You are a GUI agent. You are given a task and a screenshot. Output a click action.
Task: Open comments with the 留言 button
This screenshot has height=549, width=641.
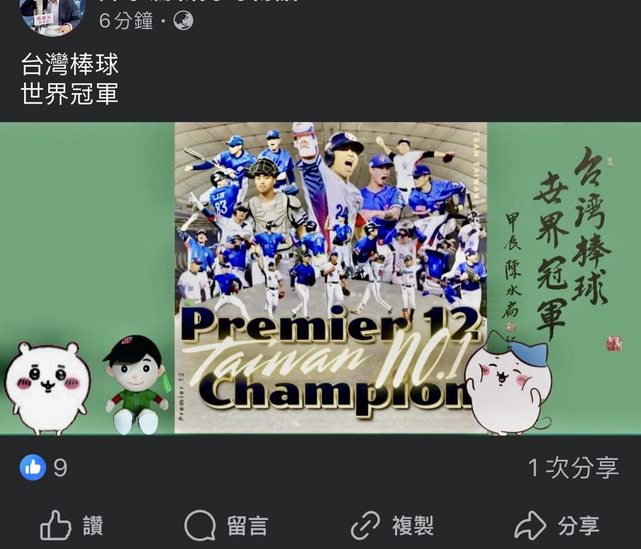(x=226, y=525)
